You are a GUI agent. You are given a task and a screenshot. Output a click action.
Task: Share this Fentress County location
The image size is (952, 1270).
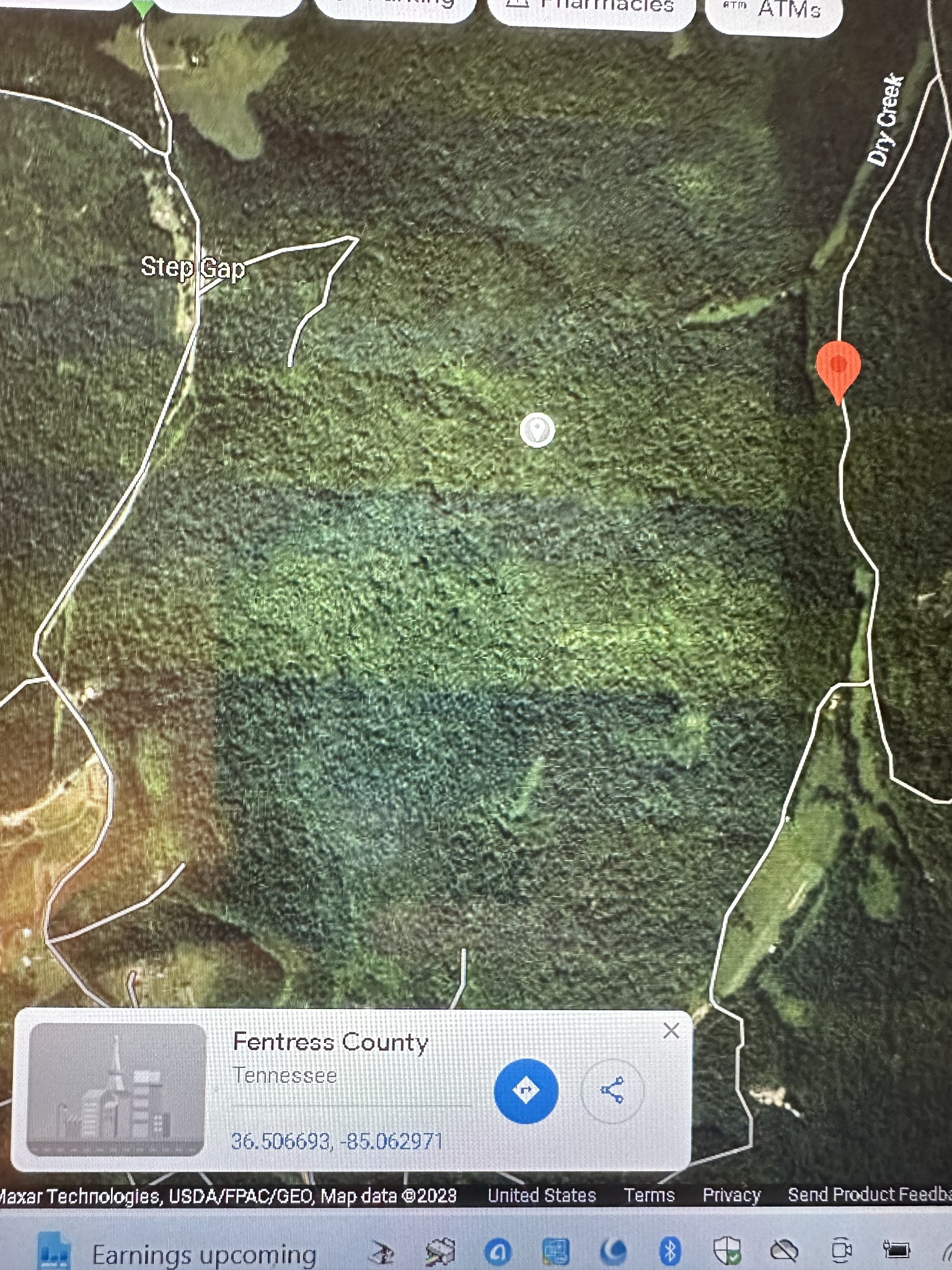point(612,1091)
